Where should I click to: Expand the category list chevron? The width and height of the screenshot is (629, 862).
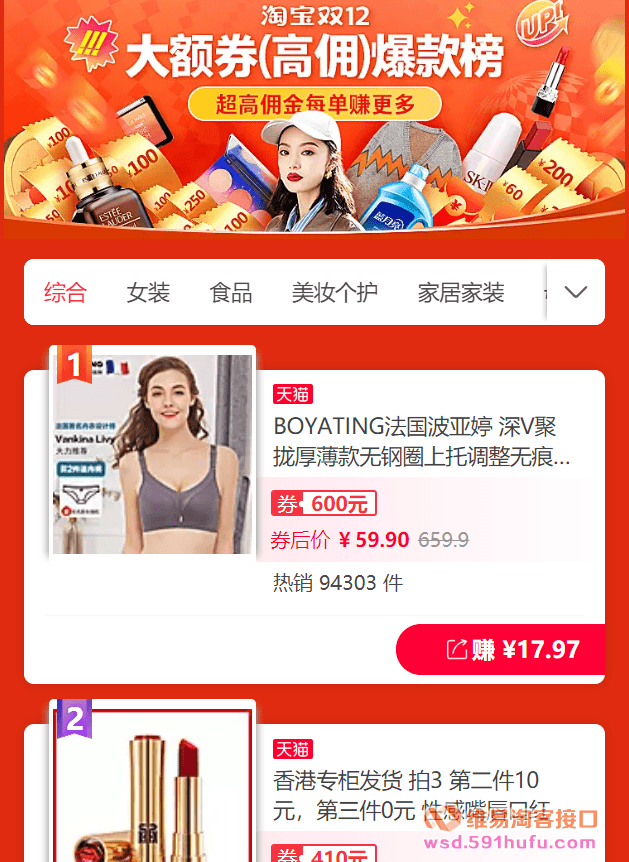(x=576, y=292)
